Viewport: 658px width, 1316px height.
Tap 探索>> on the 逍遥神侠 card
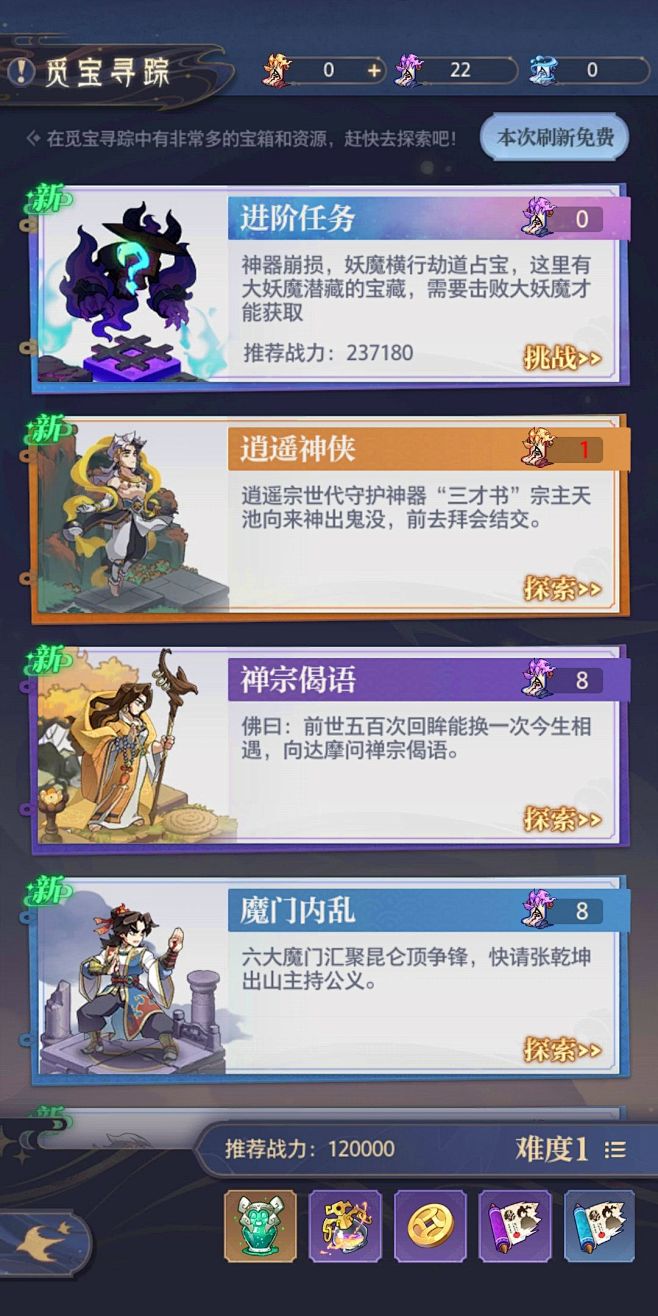coord(562,589)
